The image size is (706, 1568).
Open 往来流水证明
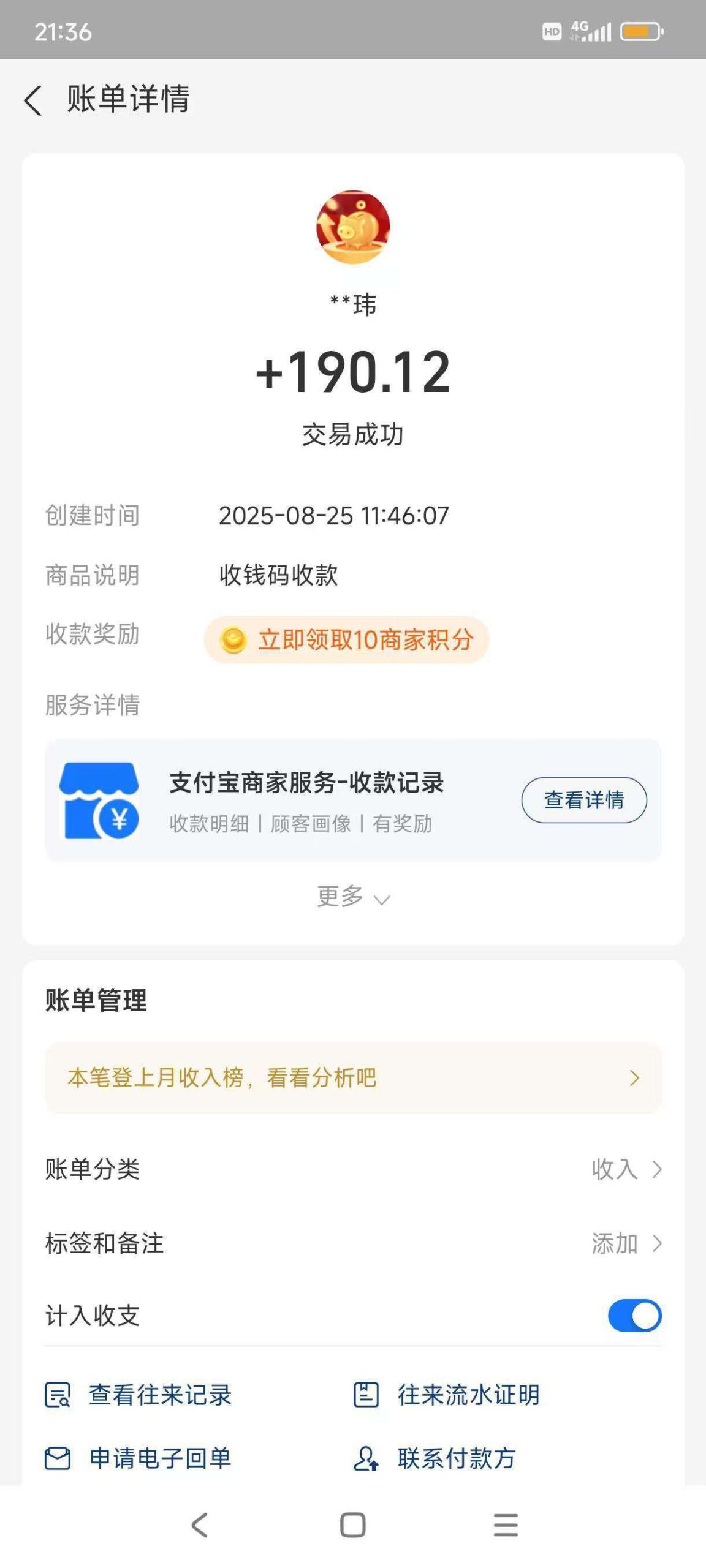447,1395
